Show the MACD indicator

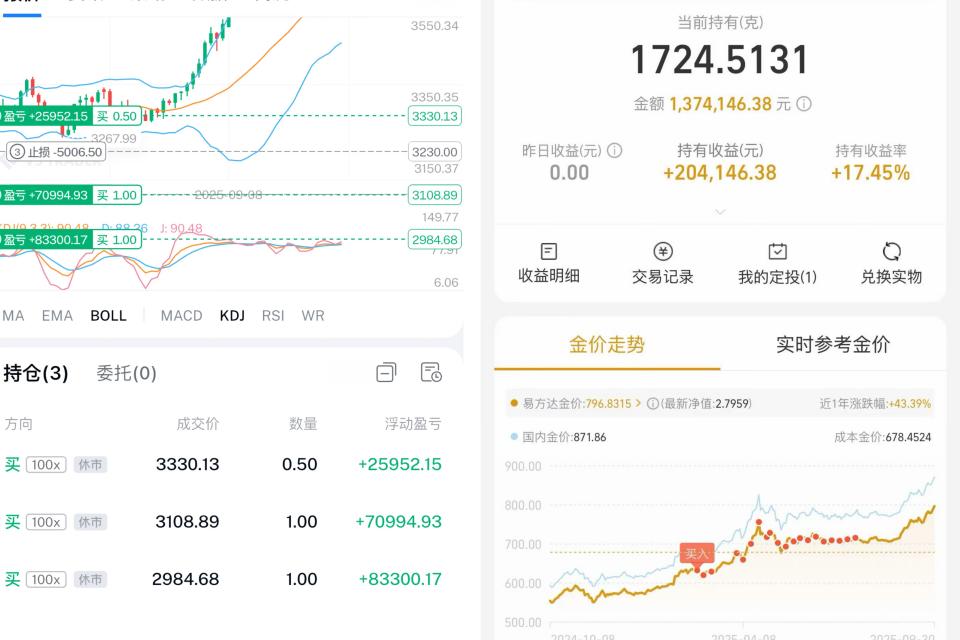pyautogui.click(x=182, y=316)
